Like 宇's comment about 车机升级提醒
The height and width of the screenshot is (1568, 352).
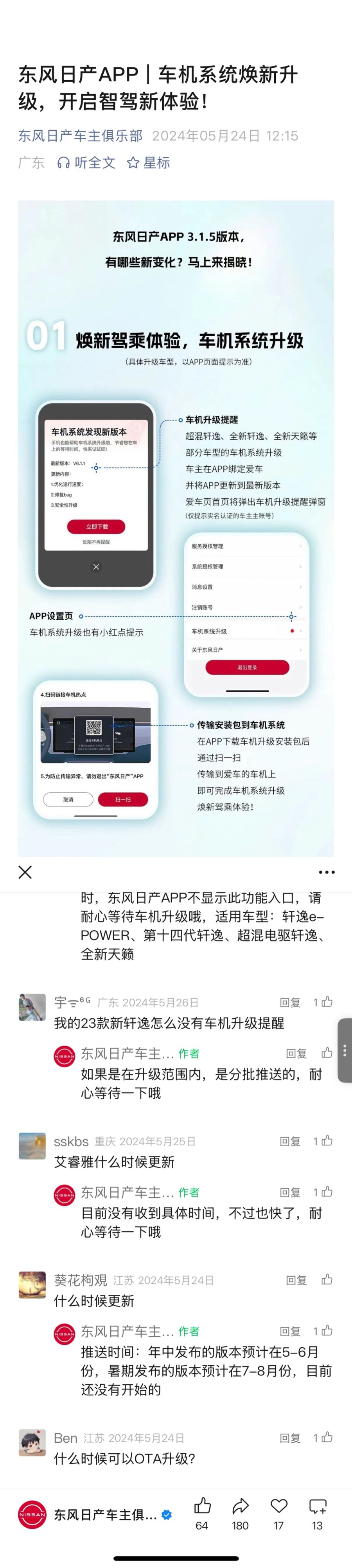click(x=327, y=1002)
